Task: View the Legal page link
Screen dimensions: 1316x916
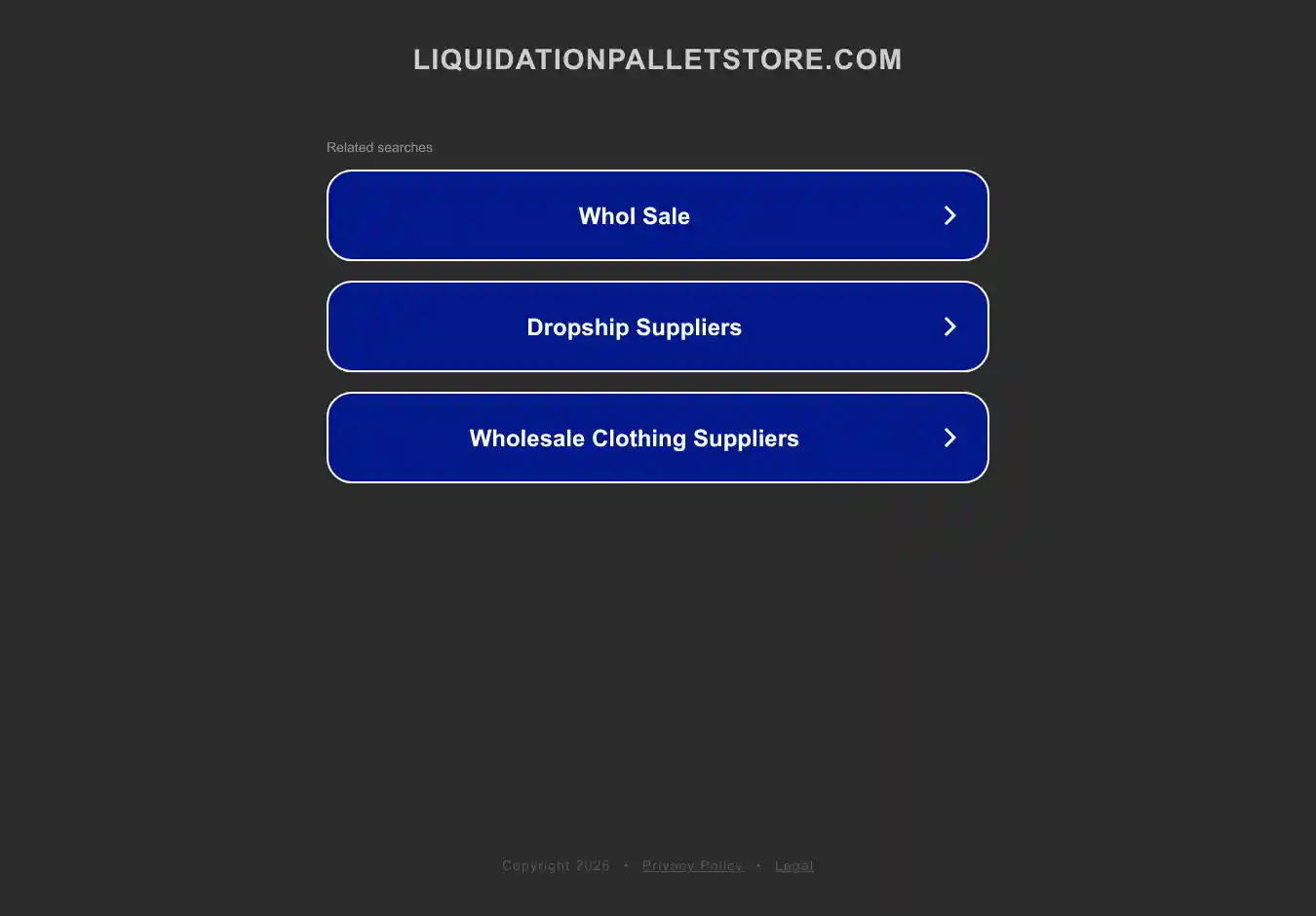Action: 793,865
